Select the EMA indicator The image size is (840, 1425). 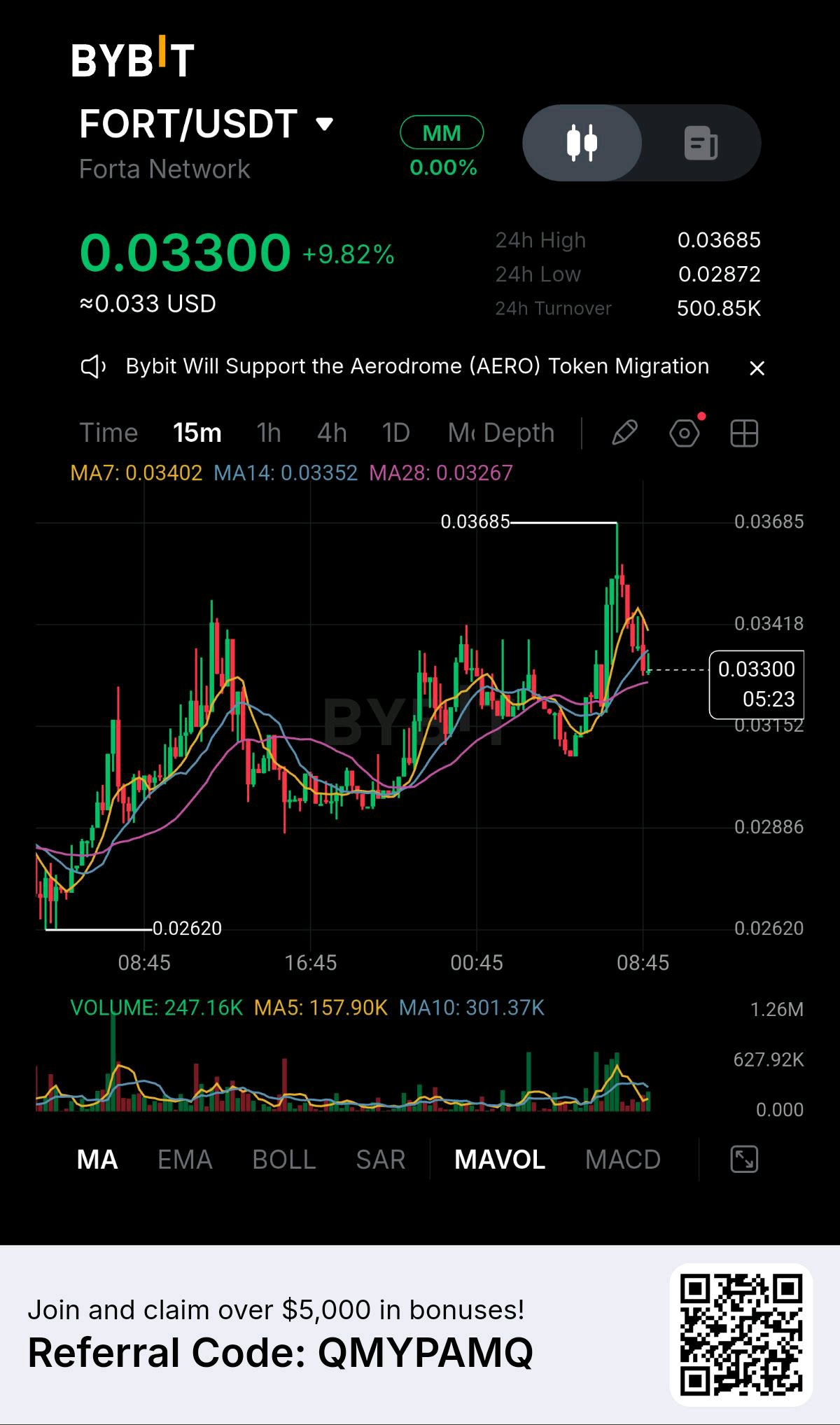click(x=185, y=1160)
